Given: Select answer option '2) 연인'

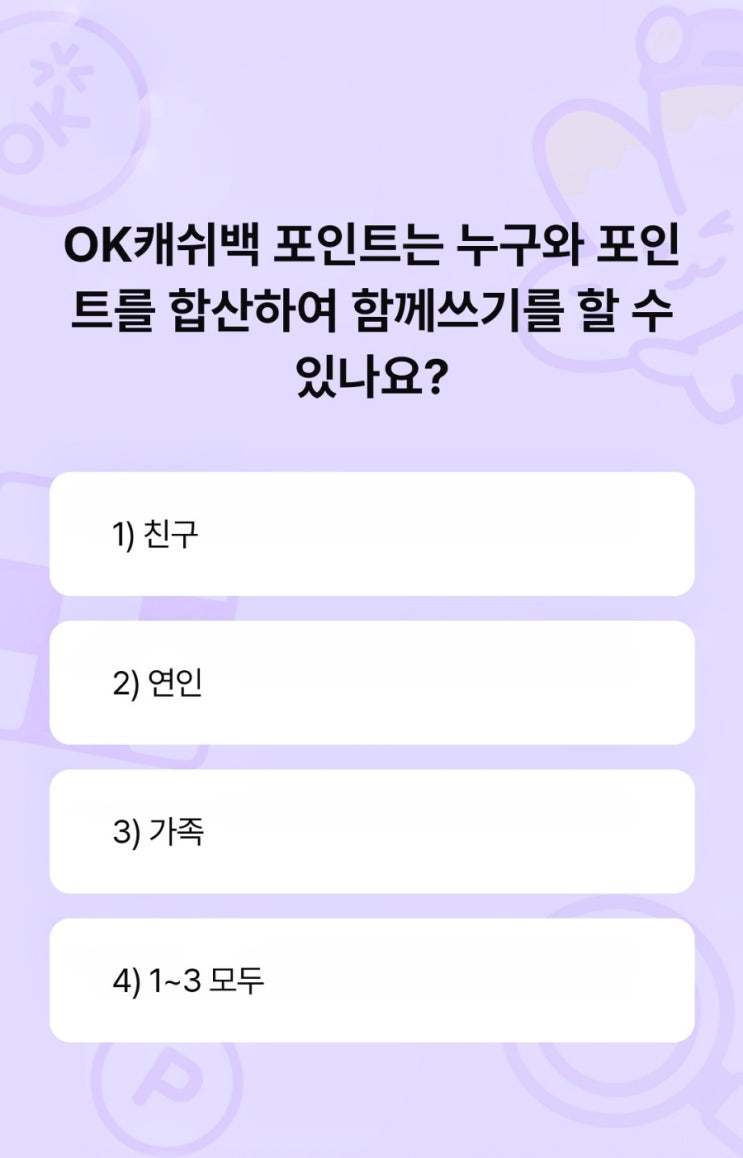Looking at the screenshot, I should [x=371, y=683].
